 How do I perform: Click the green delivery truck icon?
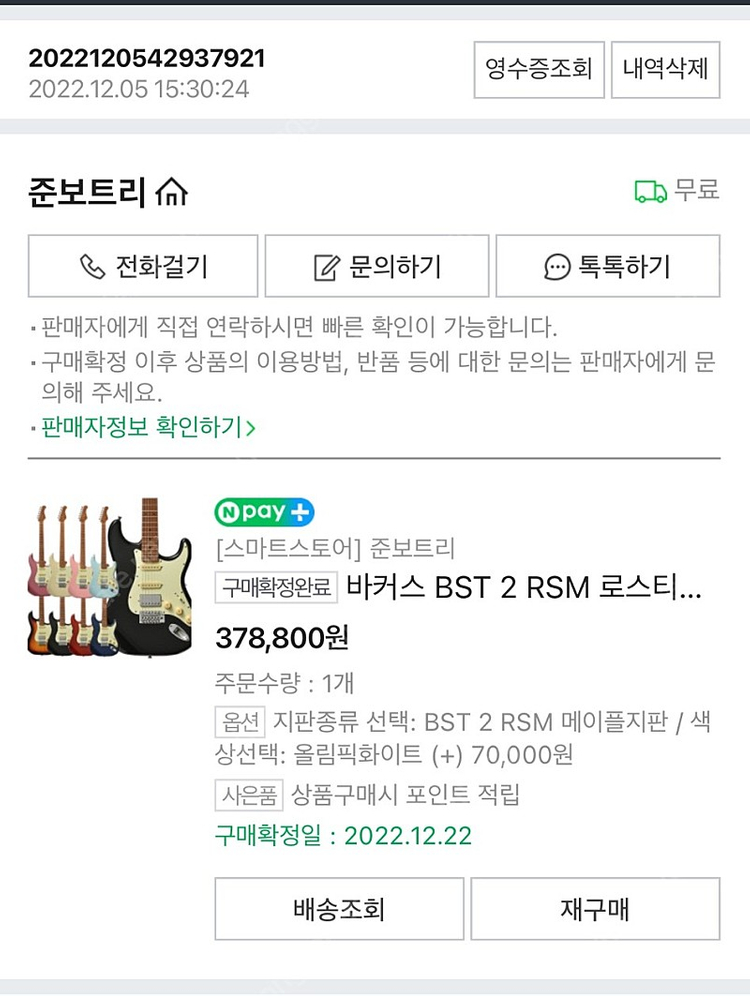click(652, 190)
